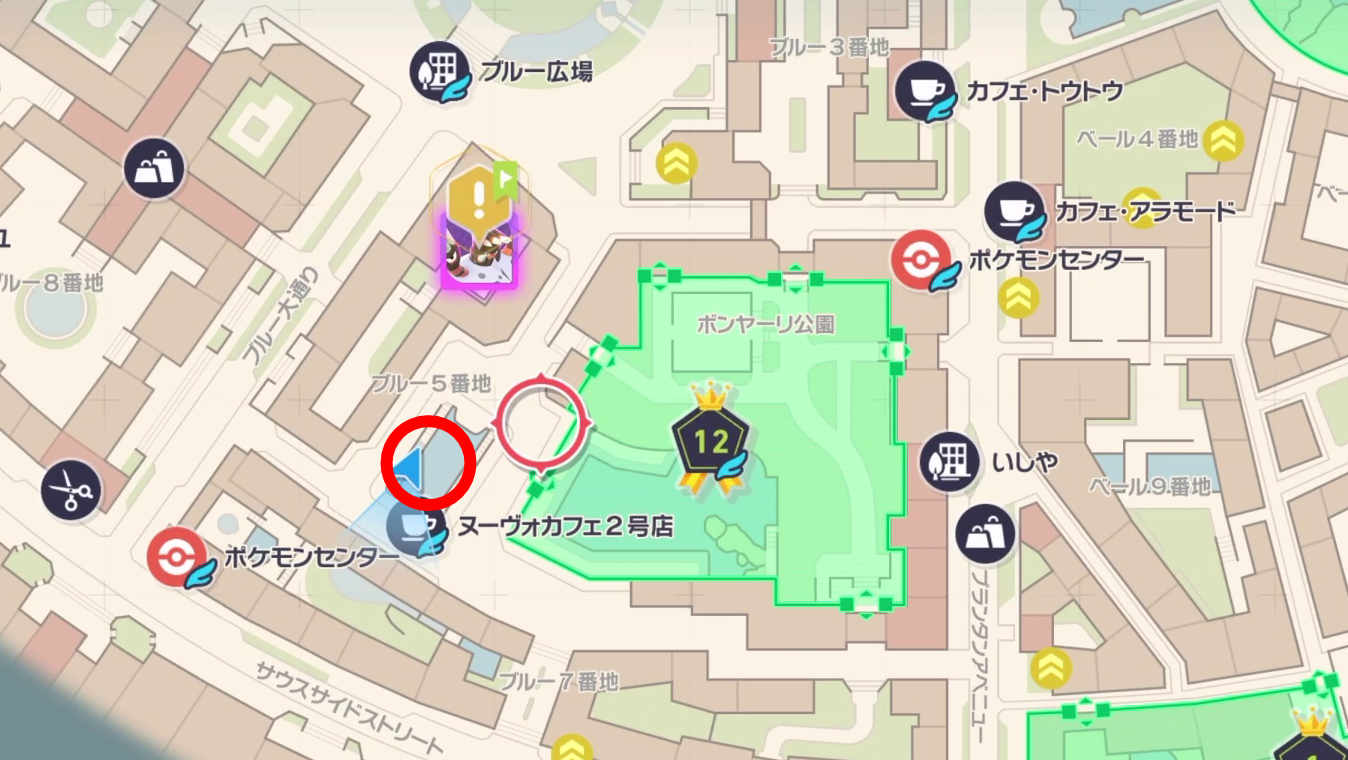Tap ポケモンセンター marker near サウスサイドストリート
The image size is (1348, 760).
coord(177,557)
